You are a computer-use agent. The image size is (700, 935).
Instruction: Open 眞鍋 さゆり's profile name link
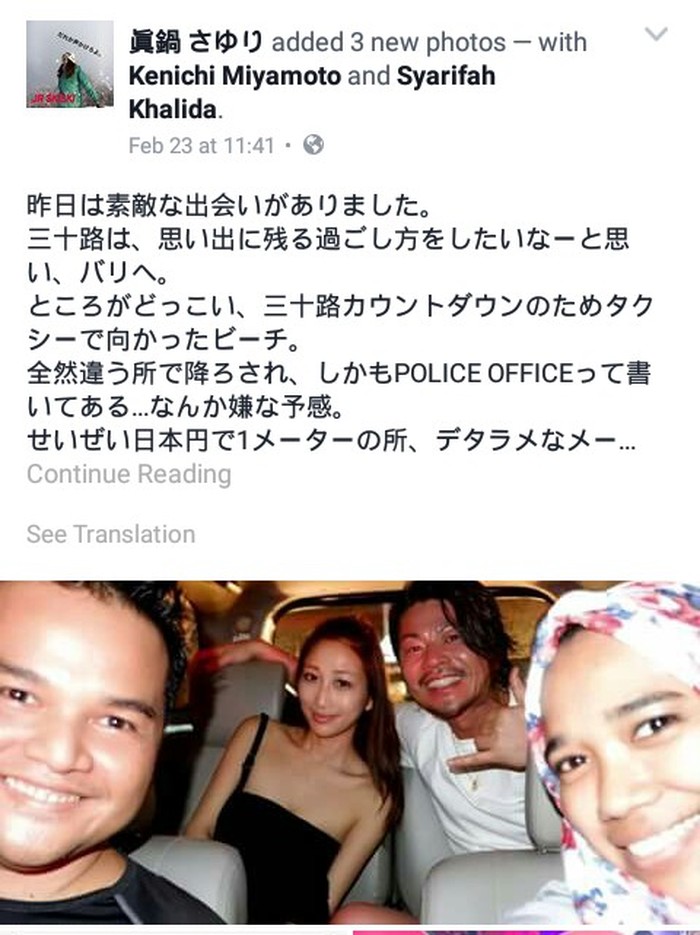tap(195, 42)
